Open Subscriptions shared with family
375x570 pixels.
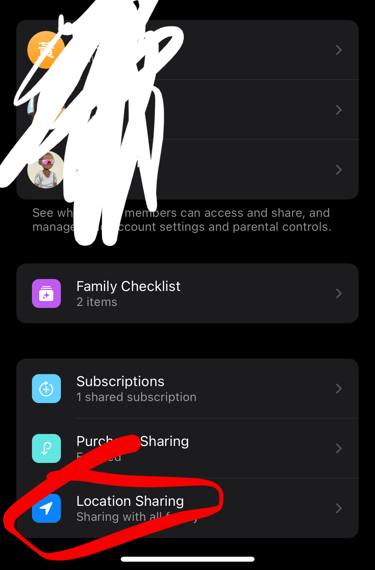point(188,389)
